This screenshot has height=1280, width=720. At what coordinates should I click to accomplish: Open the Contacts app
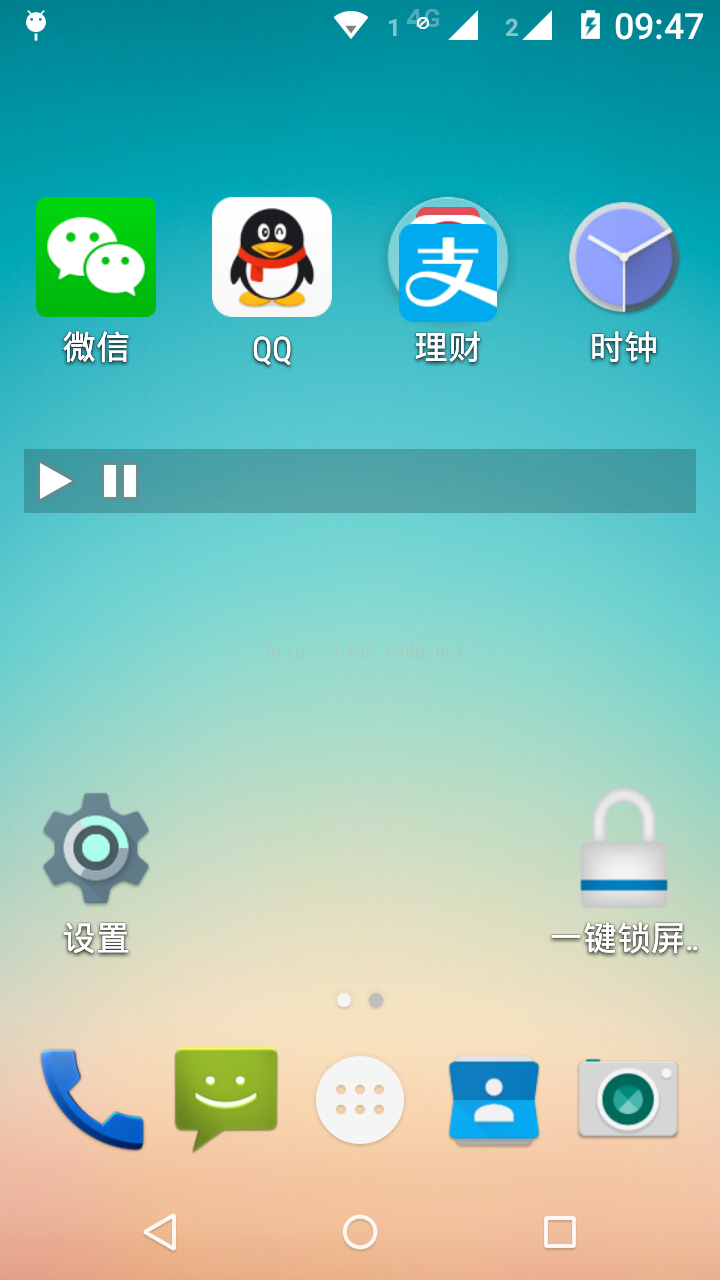point(494,1099)
